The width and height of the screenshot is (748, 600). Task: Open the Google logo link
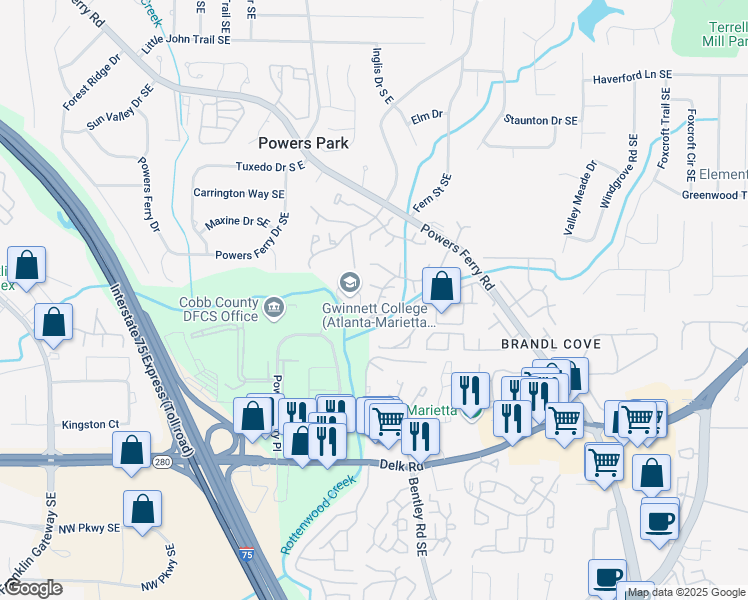pos(32,589)
